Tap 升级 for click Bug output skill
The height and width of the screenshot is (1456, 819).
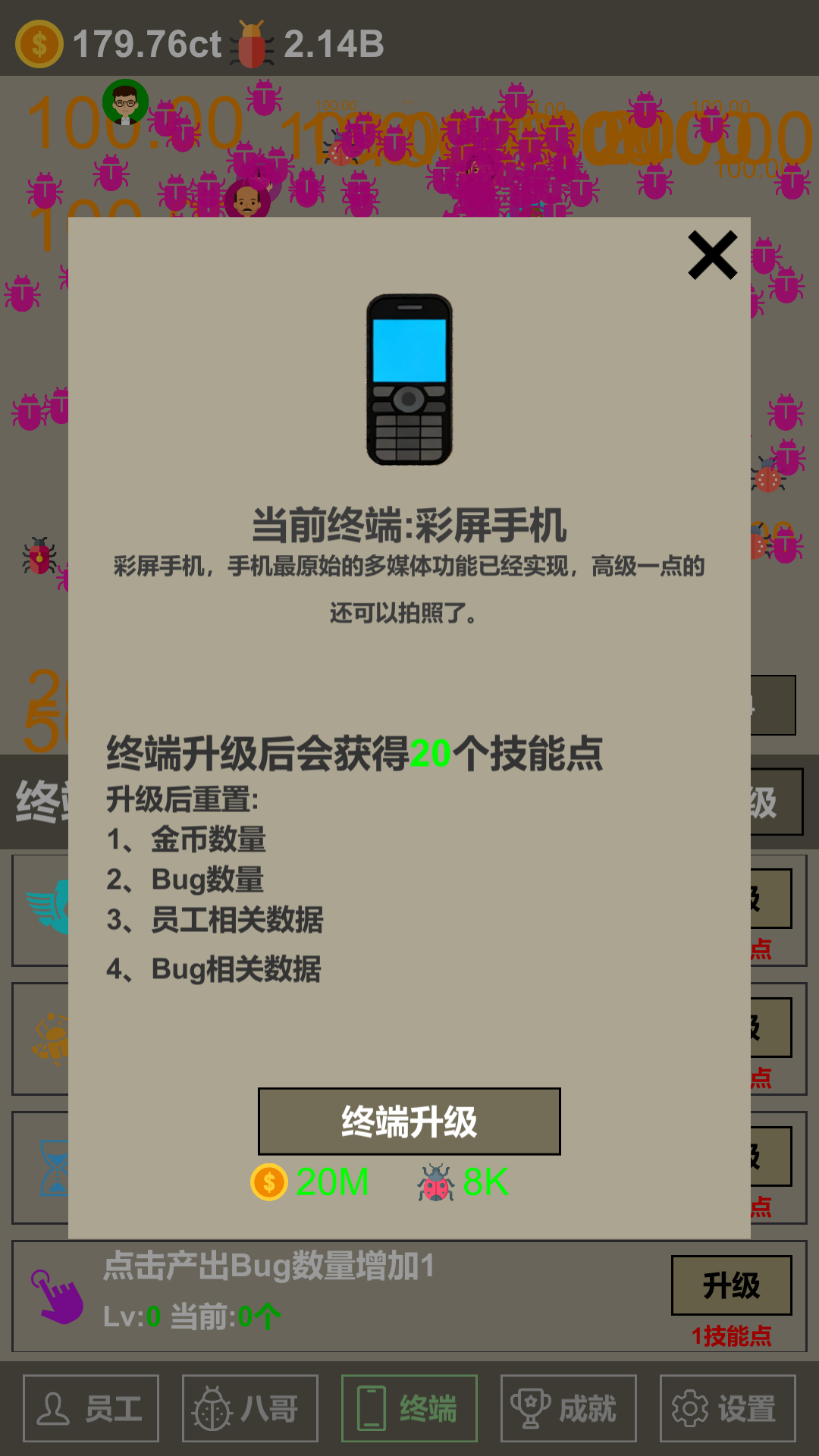pos(731,1285)
